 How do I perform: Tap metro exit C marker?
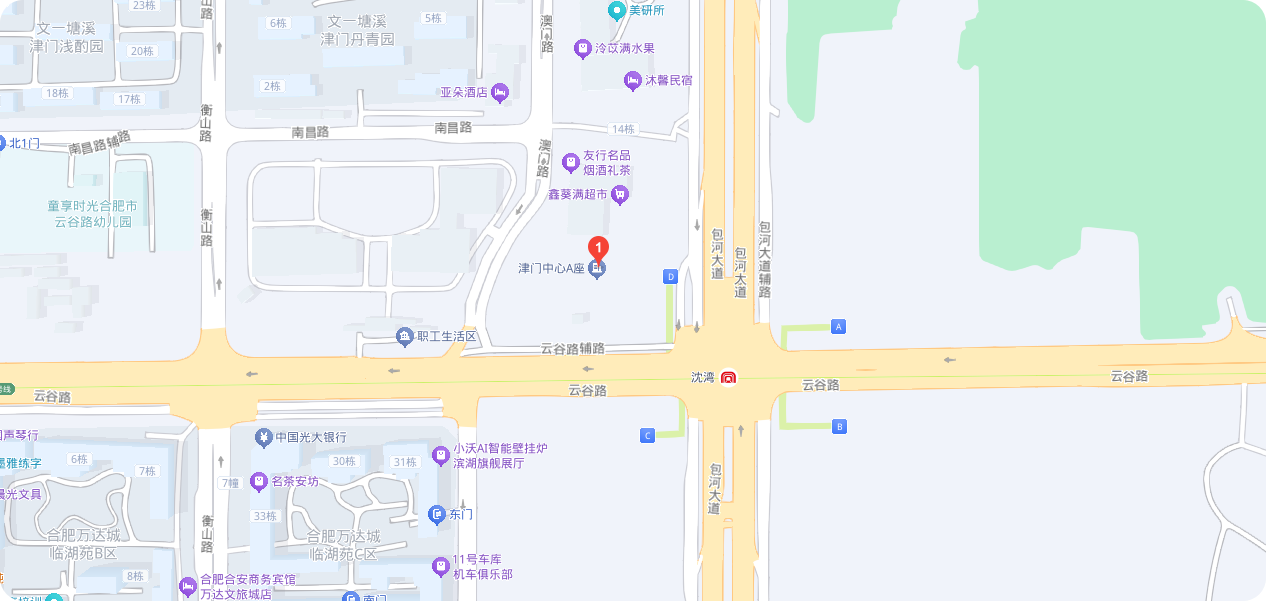click(x=647, y=435)
